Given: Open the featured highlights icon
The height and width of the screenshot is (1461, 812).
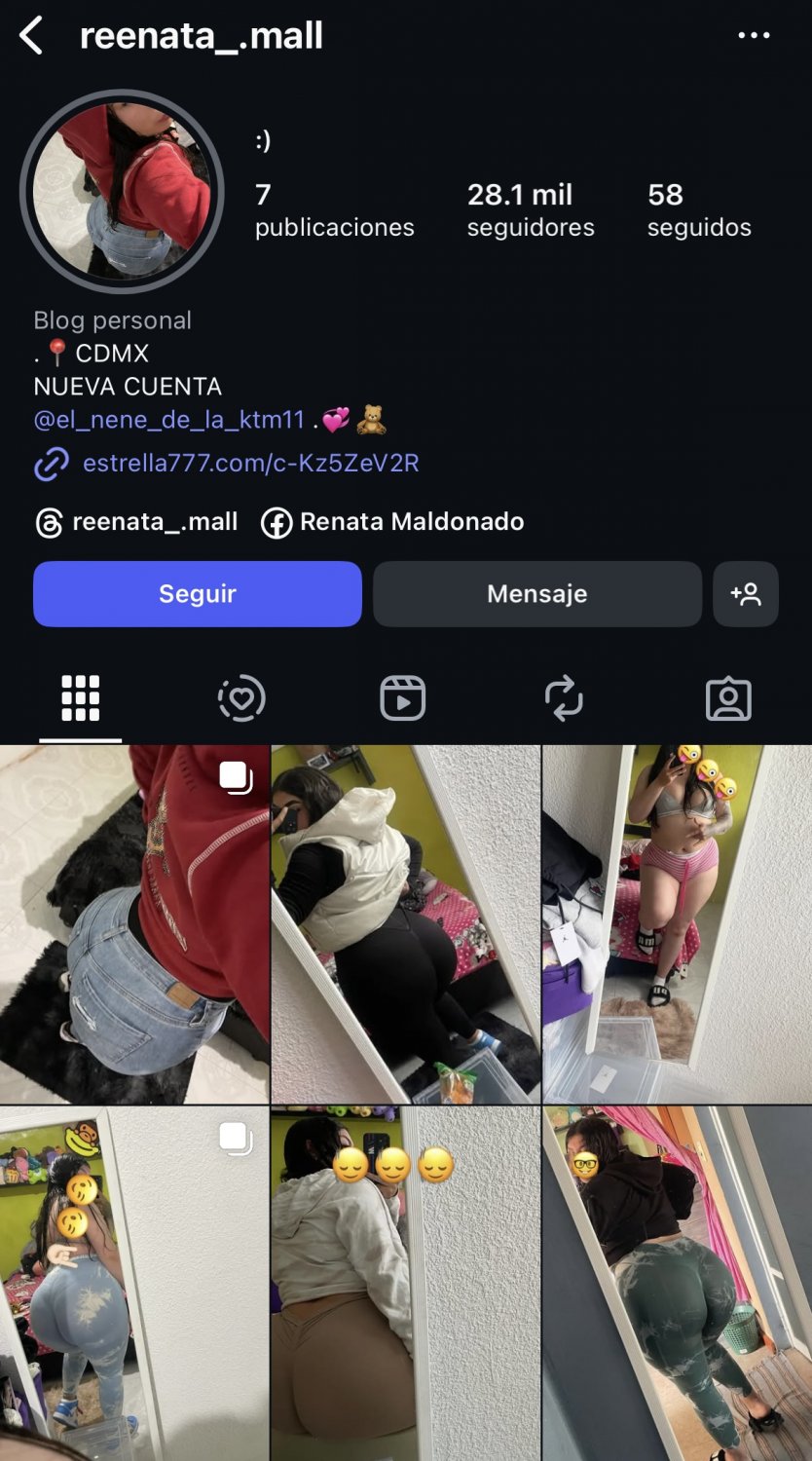Looking at the screenshot, I should click(x=241, y=697).
